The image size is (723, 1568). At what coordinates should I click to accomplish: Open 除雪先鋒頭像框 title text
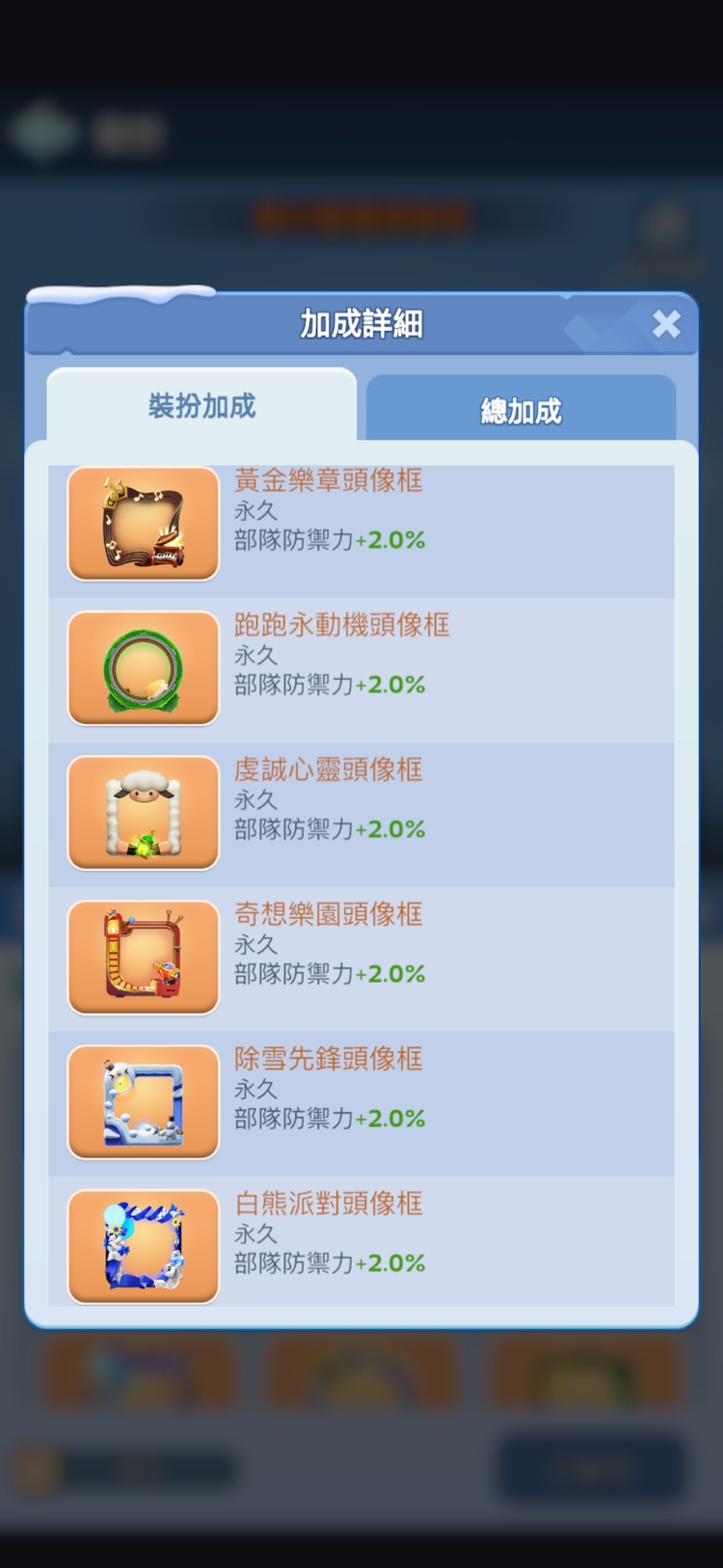click(327, 1059)
